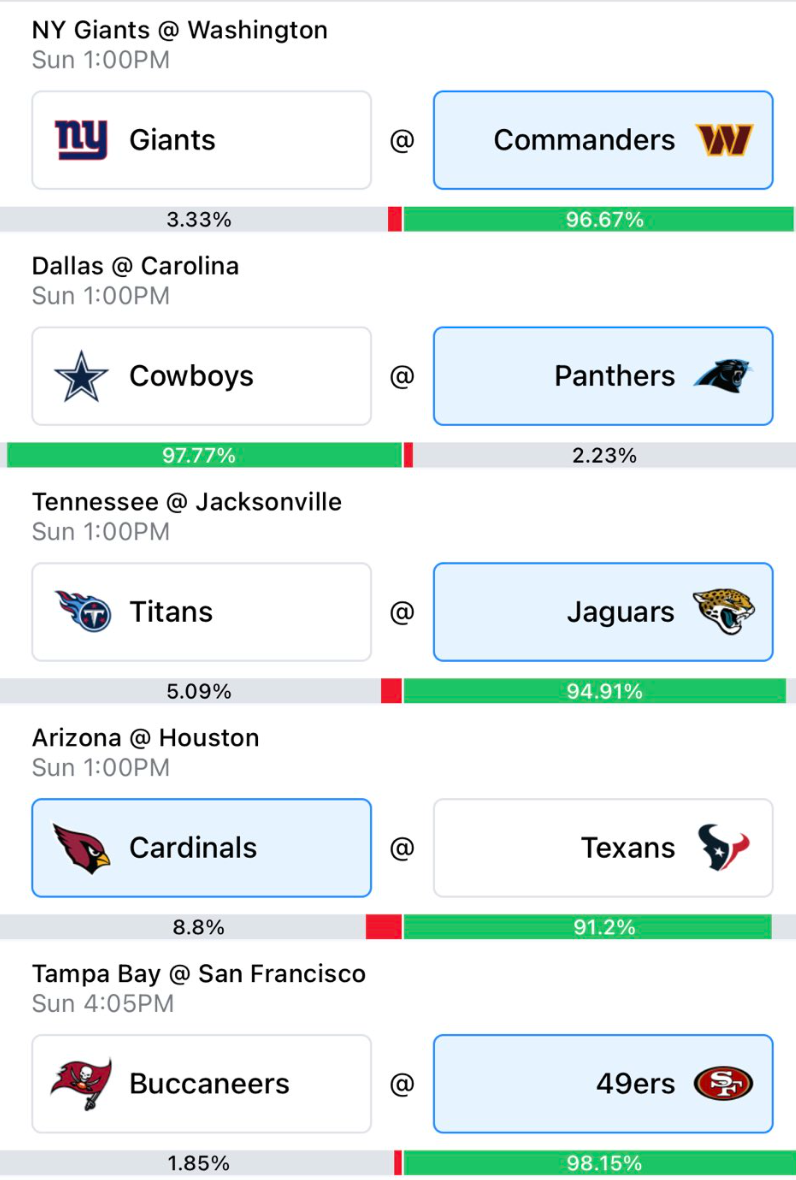Viewport: 796px width, 1180px height.
Task: Tap the Panthers pick button
Action: pyautogui.click(x=603, y=376)
